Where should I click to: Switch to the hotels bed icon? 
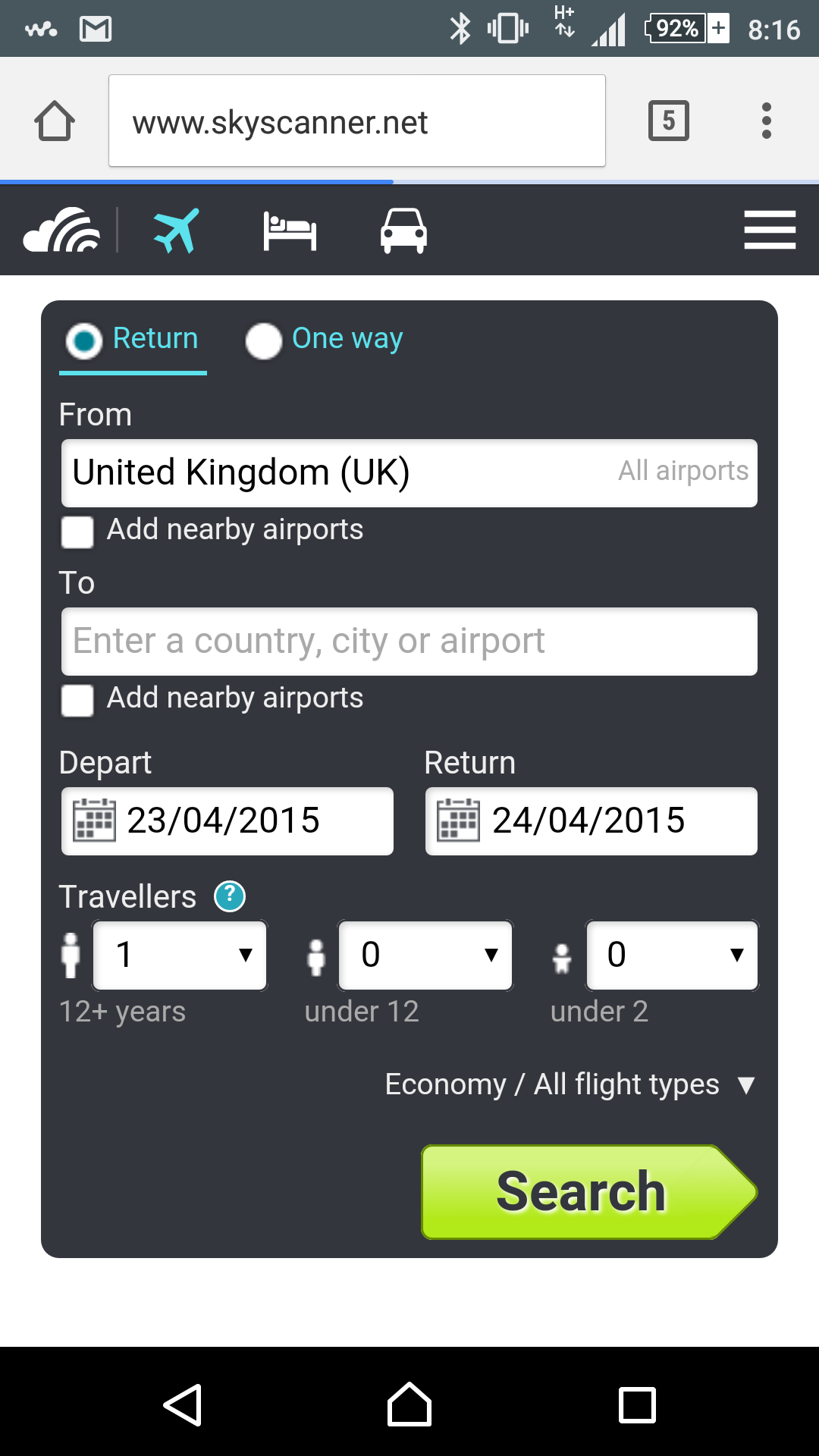pos(290,231)
